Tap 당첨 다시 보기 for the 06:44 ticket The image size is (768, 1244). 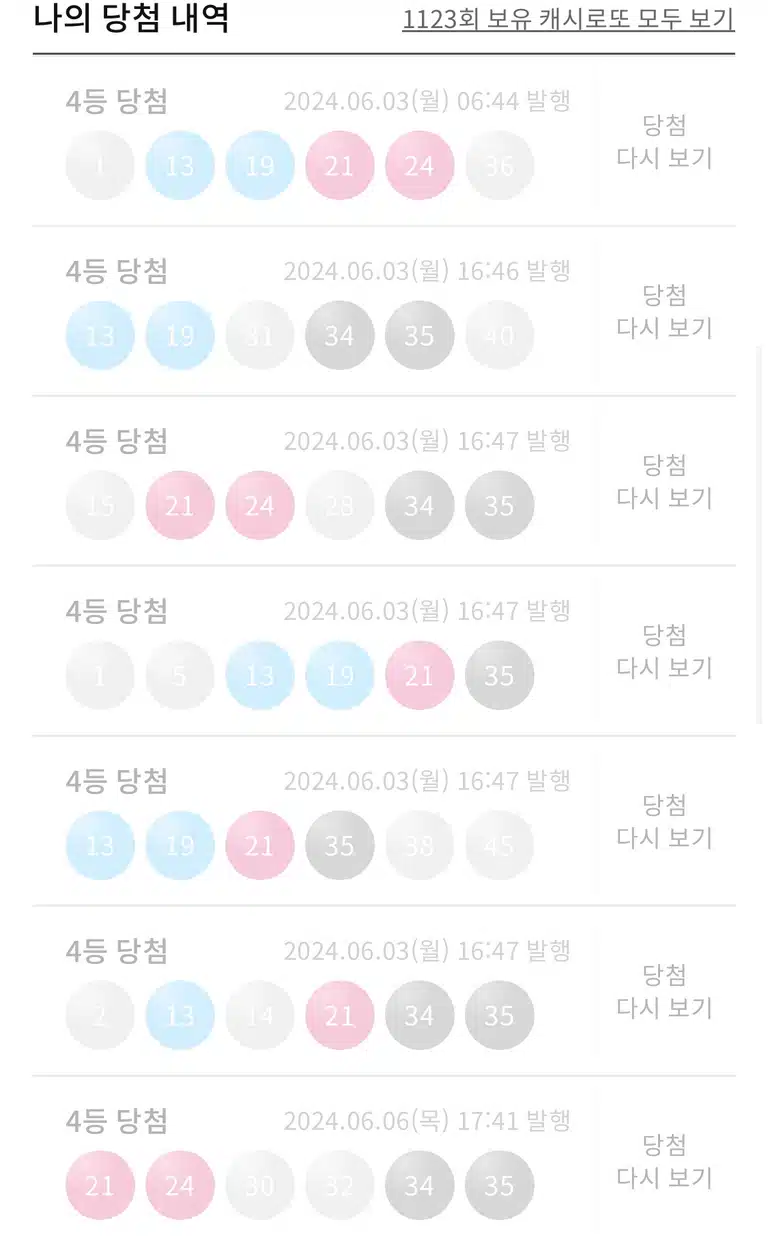(664, 141)
